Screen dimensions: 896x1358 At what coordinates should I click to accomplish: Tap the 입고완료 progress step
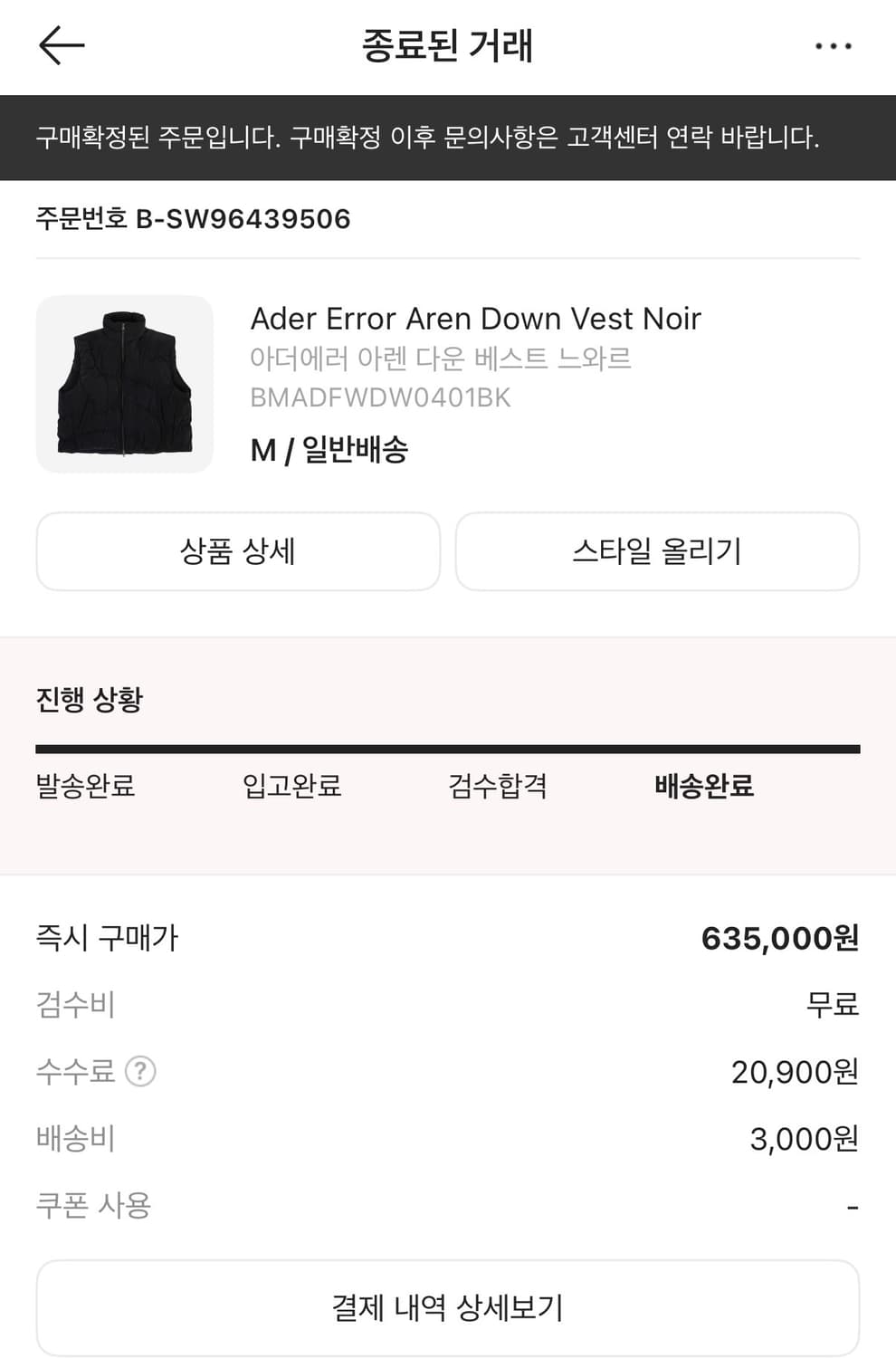coord(291,788)
